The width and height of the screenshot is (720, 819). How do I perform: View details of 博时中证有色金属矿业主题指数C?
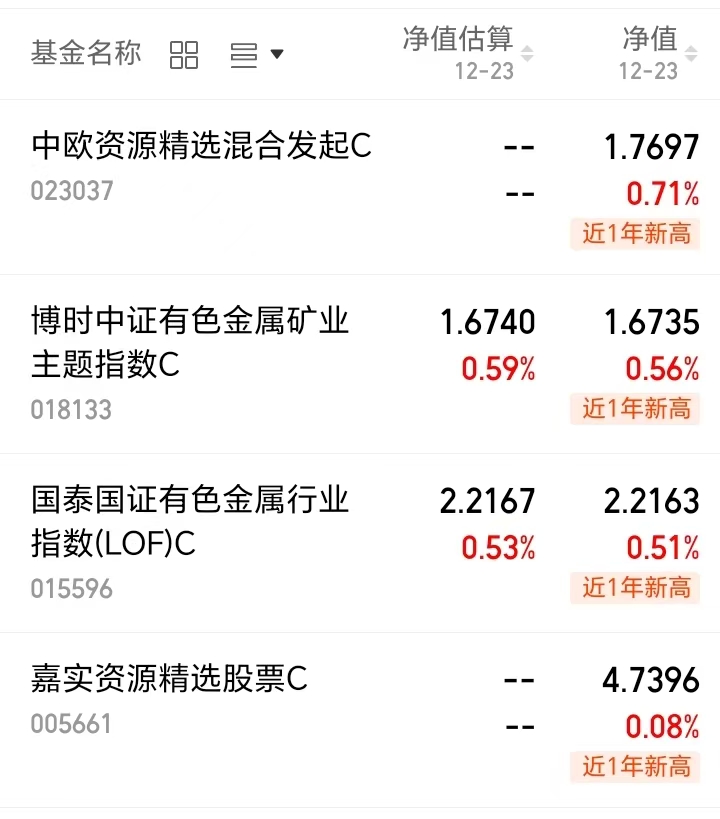click(190, 343)
